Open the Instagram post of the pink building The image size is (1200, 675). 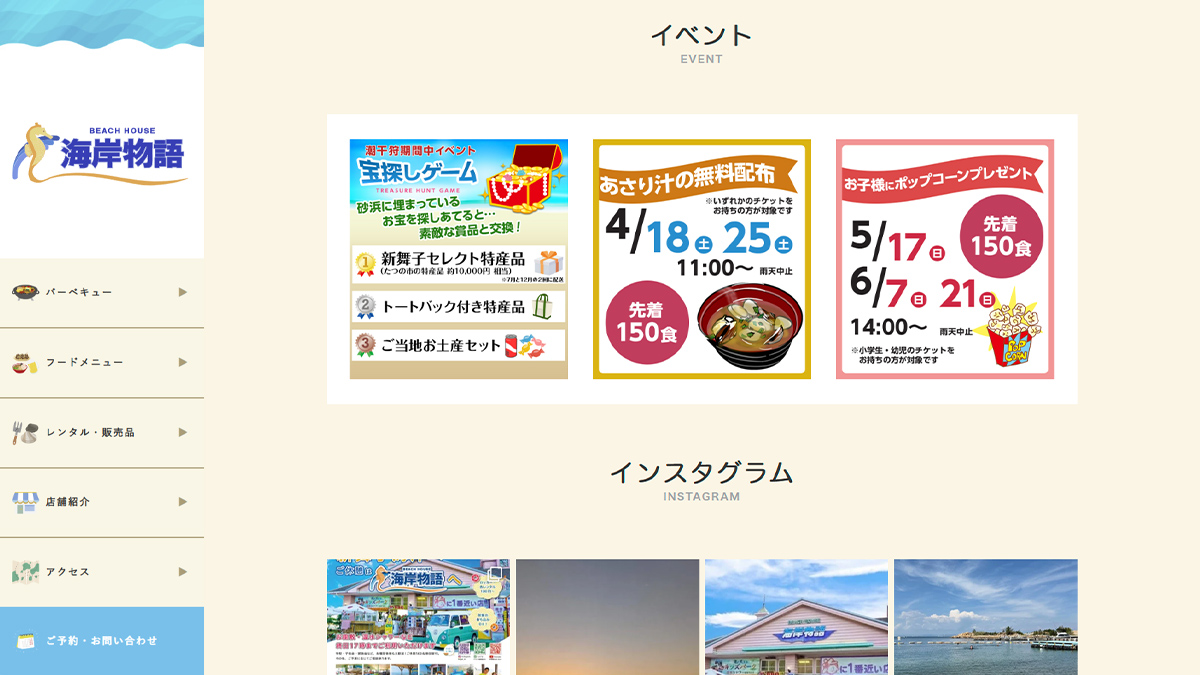pos(796,617)
